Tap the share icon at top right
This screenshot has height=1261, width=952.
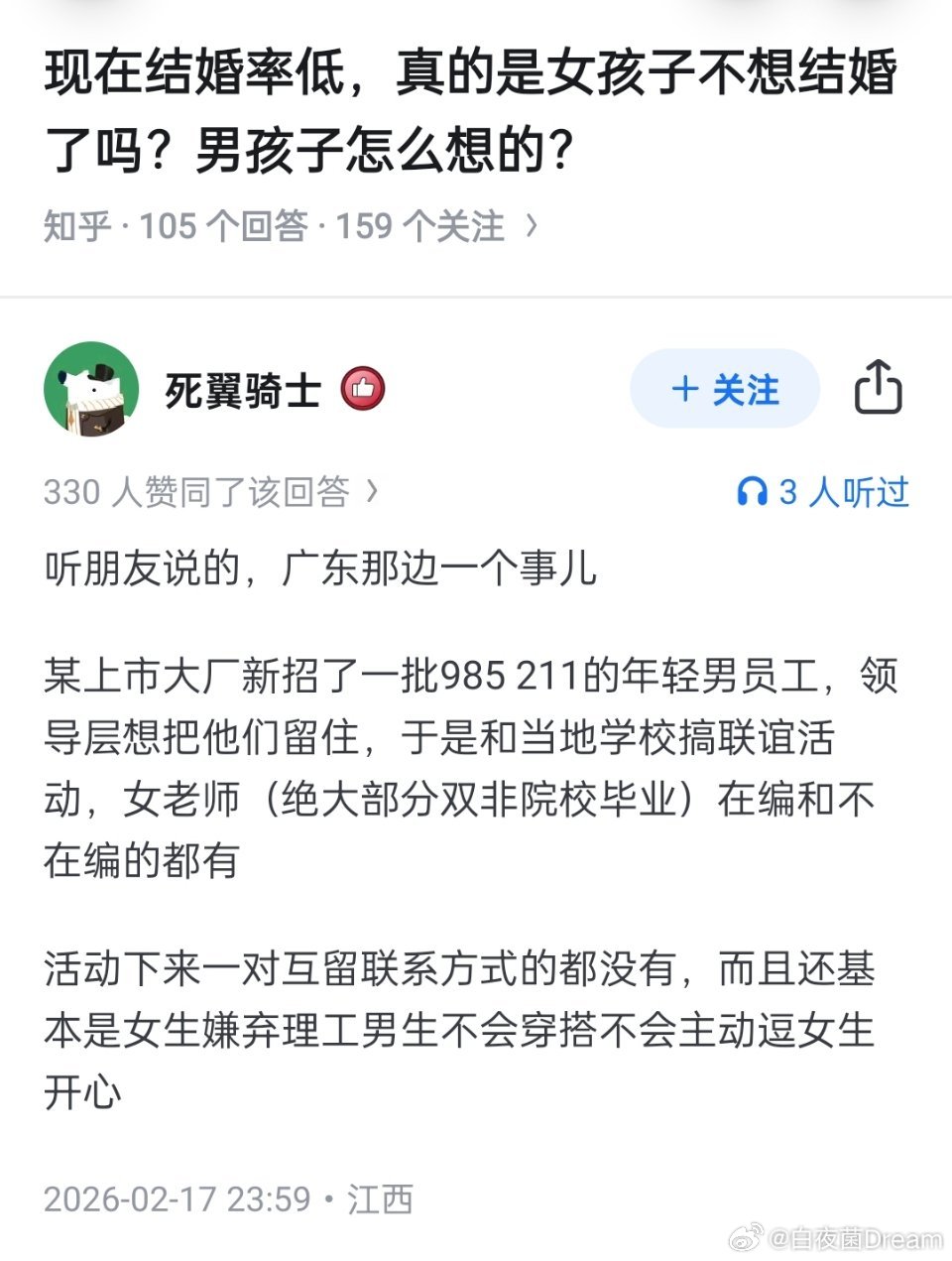879,390
